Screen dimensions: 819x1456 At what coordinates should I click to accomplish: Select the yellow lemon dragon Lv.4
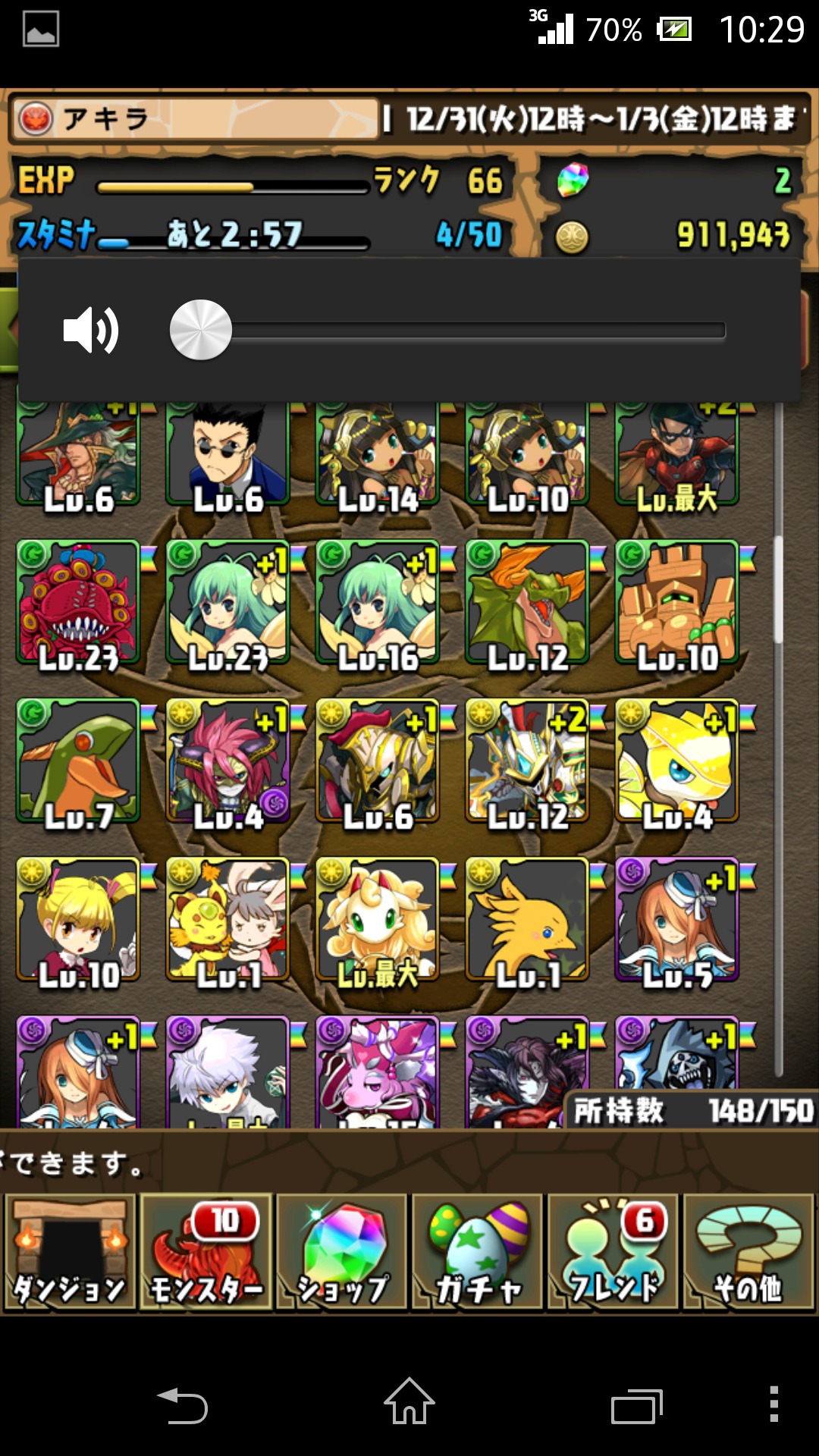click(677, 761)
